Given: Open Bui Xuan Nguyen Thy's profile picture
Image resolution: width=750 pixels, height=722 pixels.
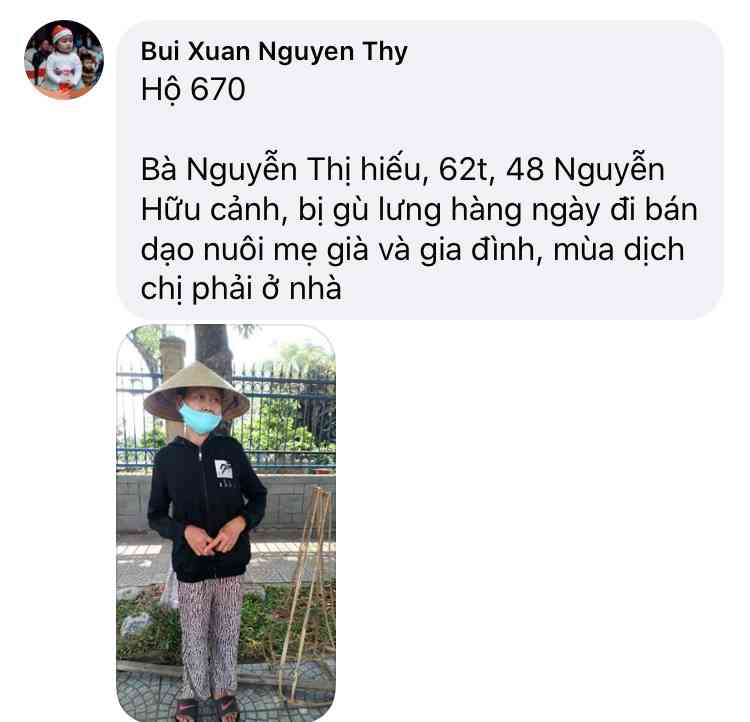Looking at the screenshot, I should click(63, 60).
